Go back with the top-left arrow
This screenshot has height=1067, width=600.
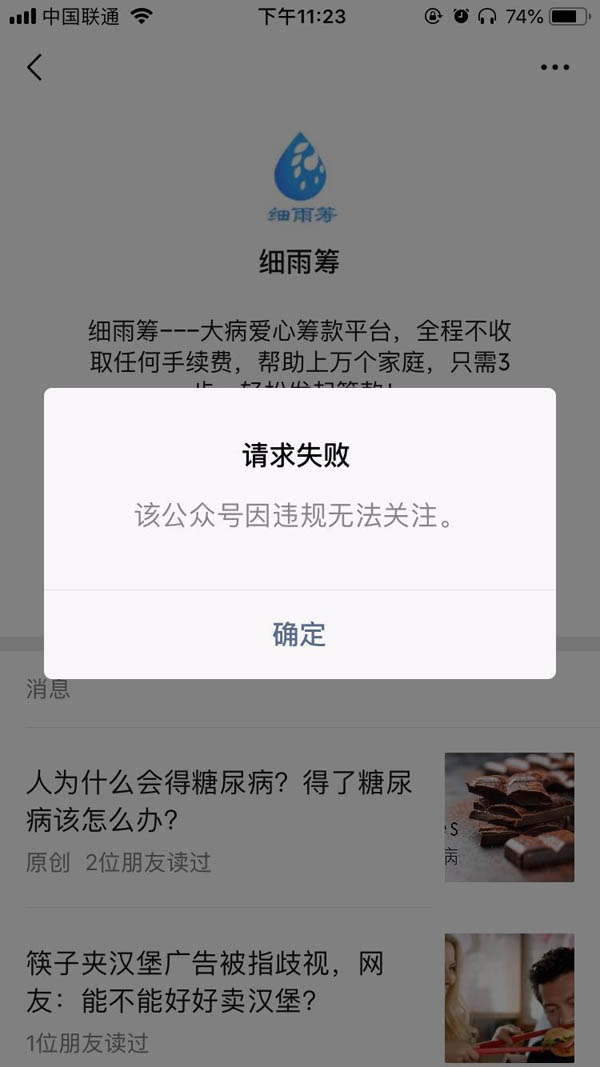point(35,67)
